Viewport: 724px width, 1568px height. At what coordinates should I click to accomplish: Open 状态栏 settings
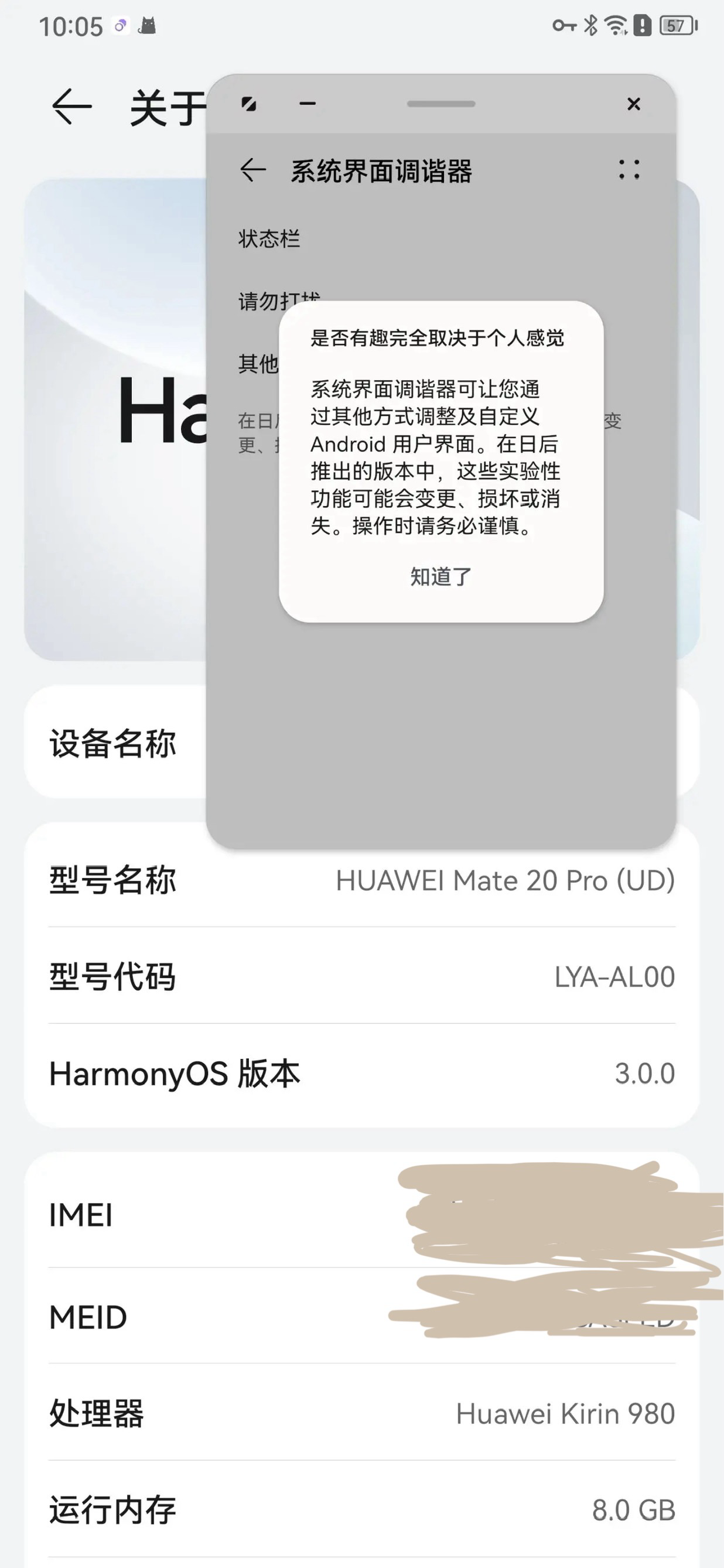tap(269, 238)
